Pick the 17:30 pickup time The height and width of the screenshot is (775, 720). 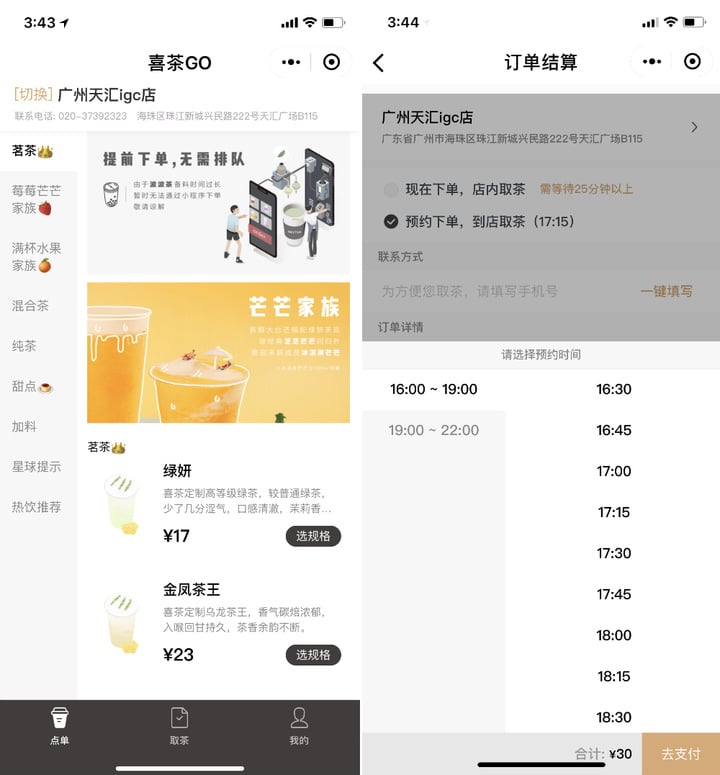[x=613, y=553]
